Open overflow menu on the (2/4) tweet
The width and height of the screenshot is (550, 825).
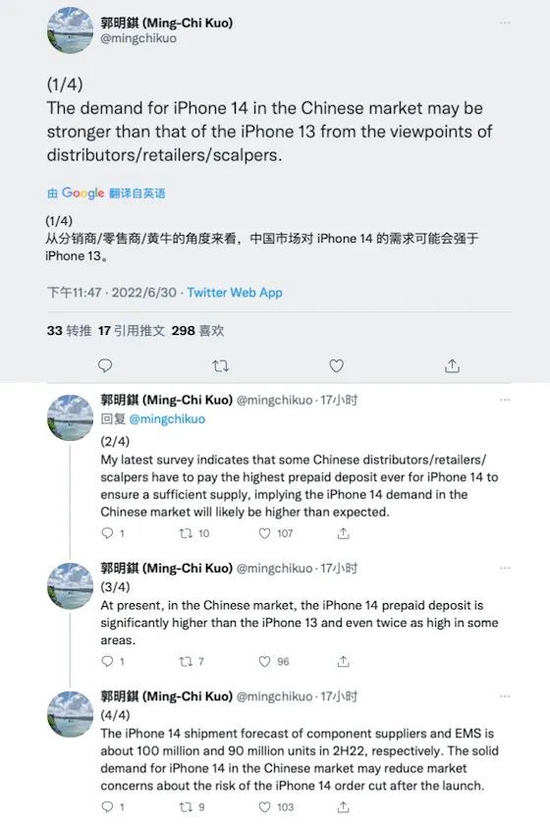pyautogui.click(x=505, y=400)
